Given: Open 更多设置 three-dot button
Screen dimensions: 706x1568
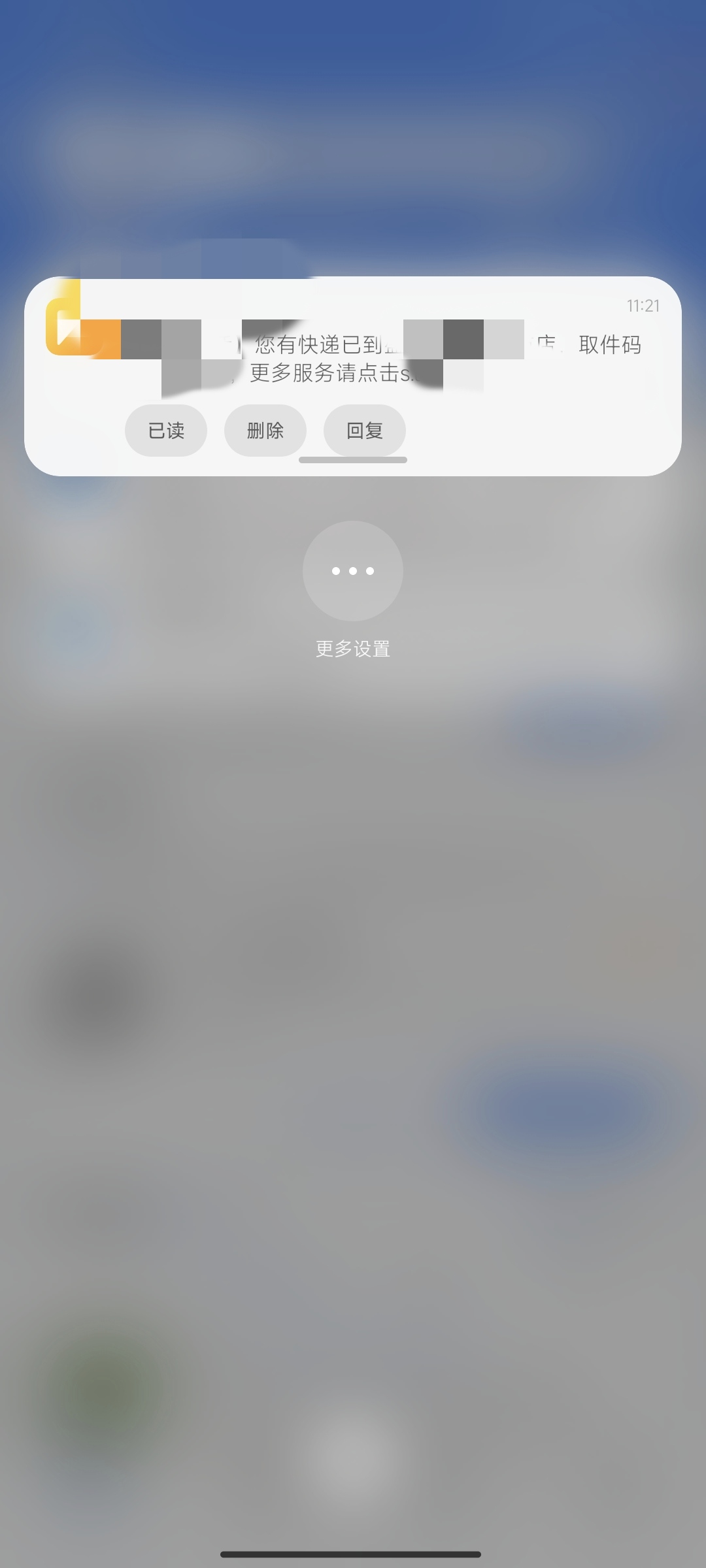Looking at the screenshot, I should coord(353,571).
